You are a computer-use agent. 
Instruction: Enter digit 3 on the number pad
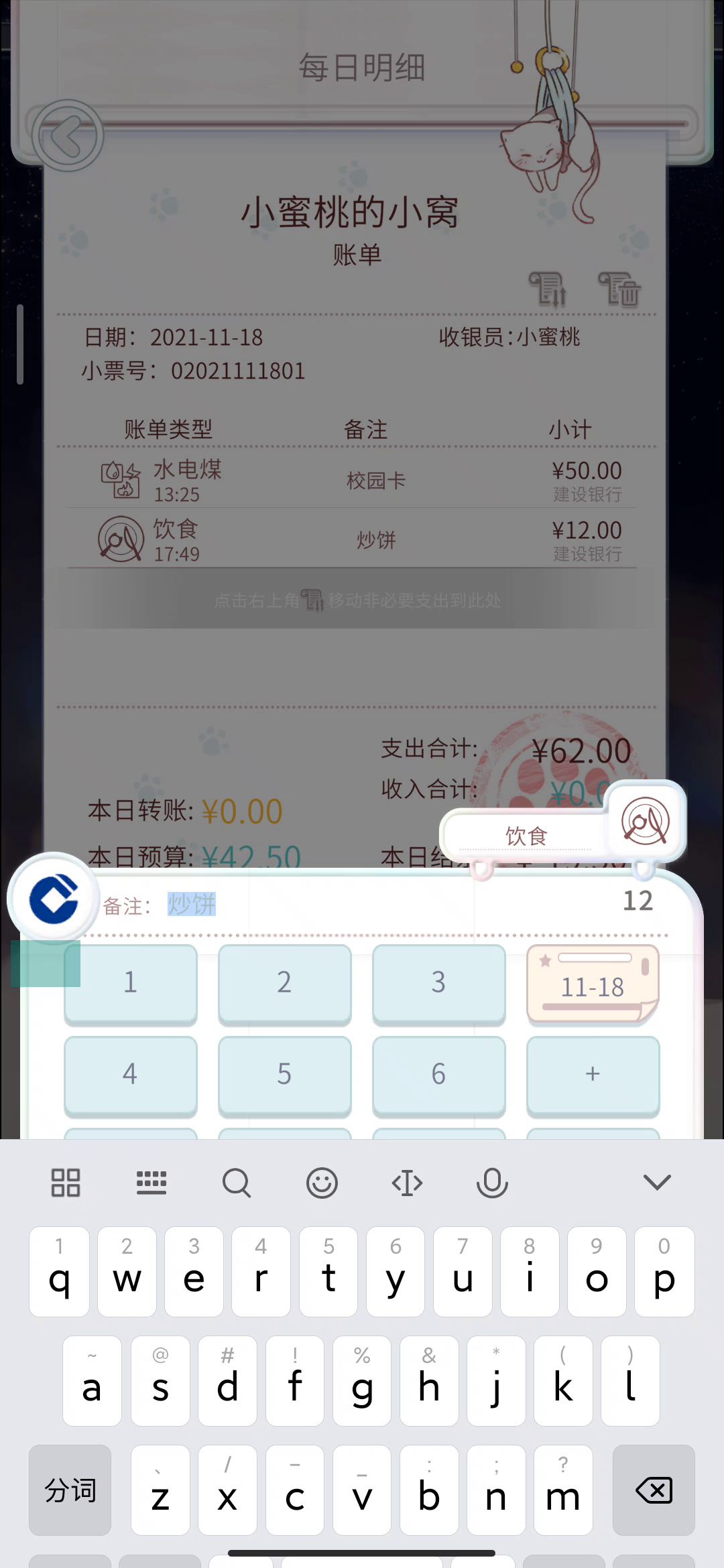point(438,982)
